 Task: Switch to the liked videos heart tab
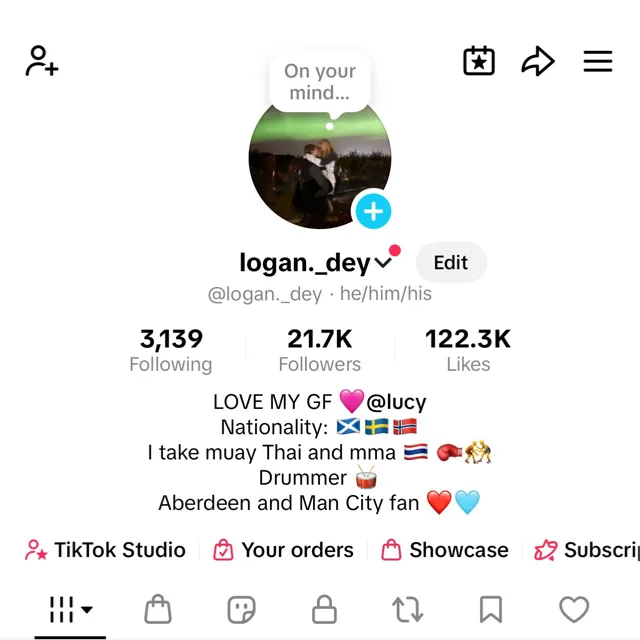click(x=574, y=608)
